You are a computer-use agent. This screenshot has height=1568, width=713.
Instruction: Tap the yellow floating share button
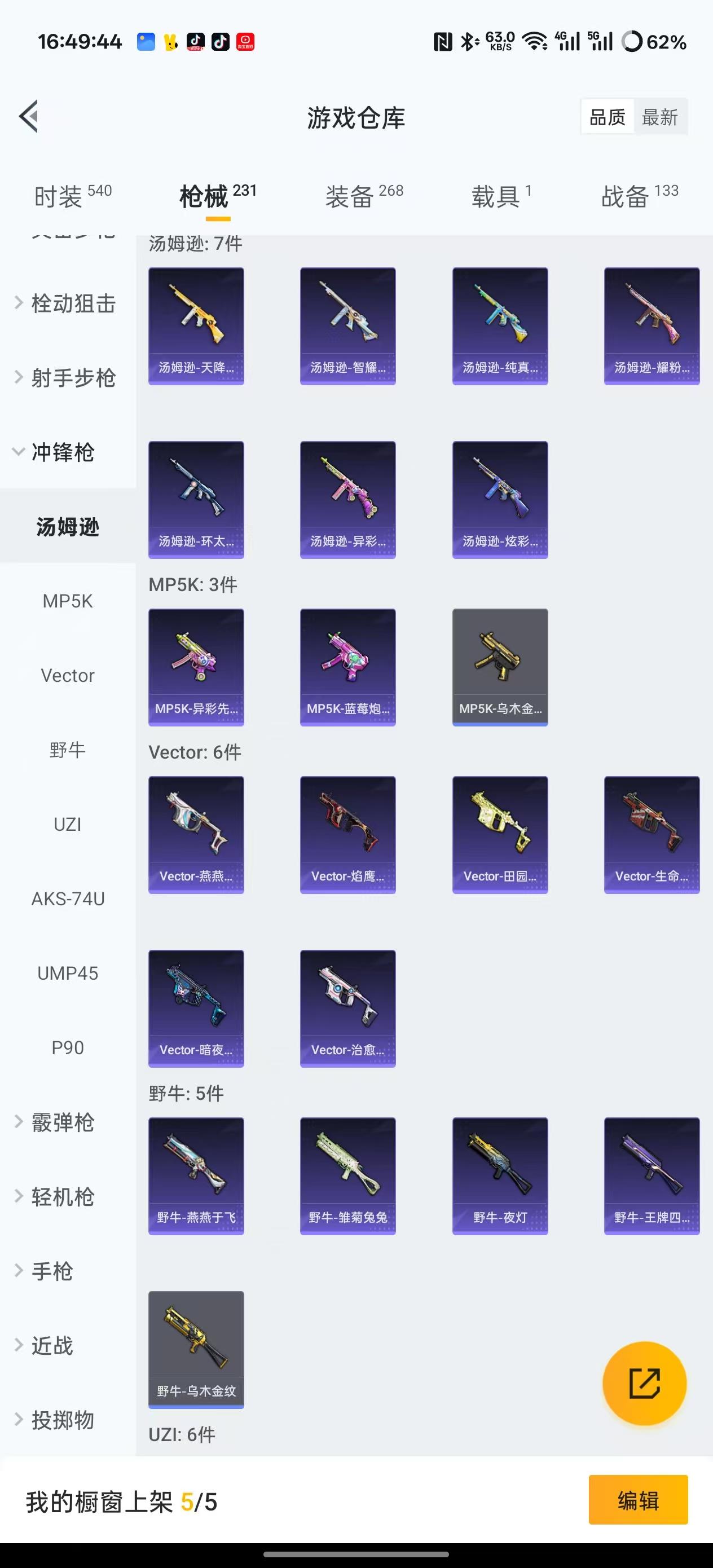click(644, 1384)
